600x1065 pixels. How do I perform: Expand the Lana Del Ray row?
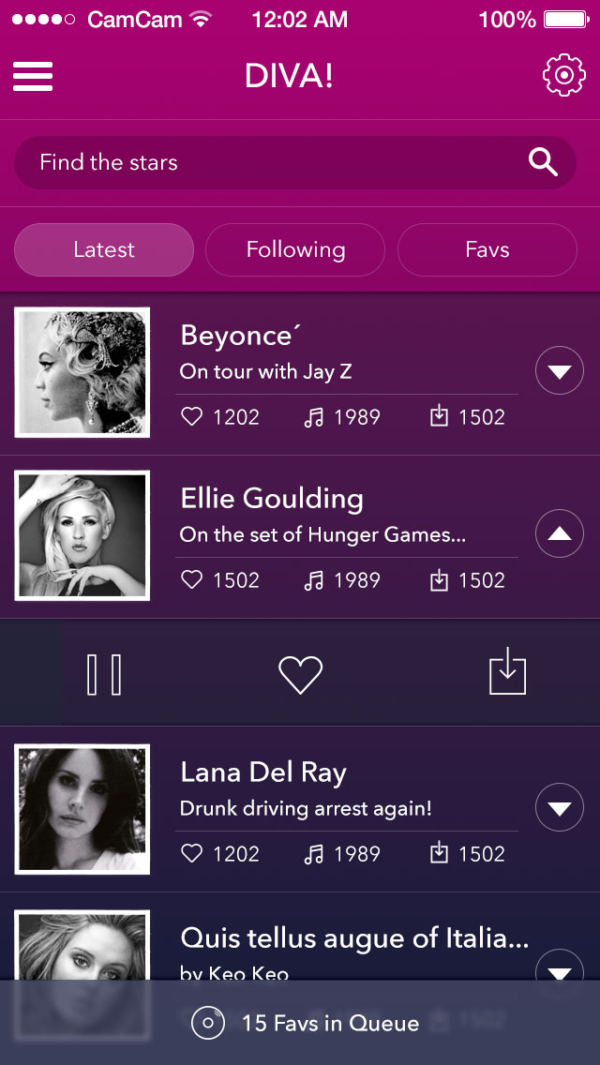(559, 807)
